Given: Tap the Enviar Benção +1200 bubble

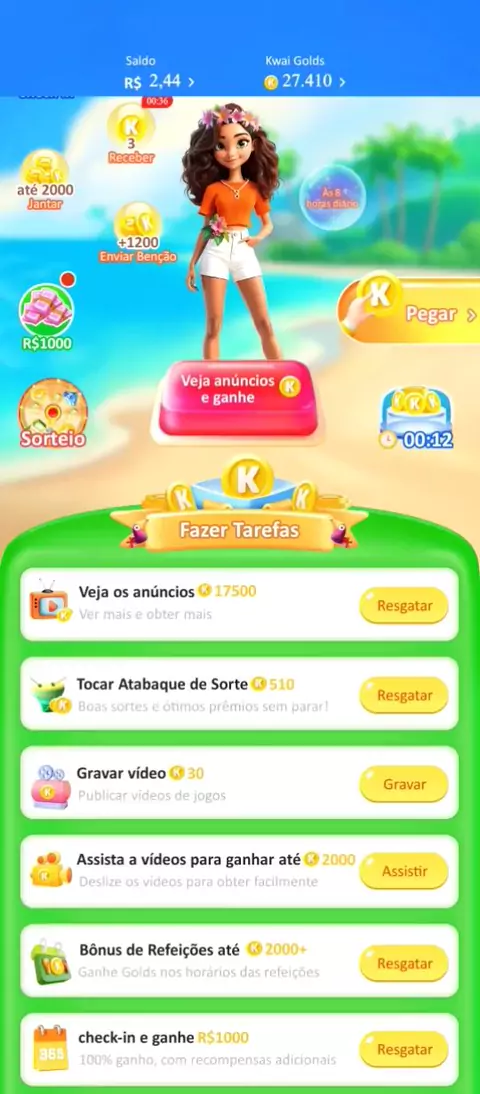Looking at the screenshot, I should pyautogui.click(x=137, y=233).
